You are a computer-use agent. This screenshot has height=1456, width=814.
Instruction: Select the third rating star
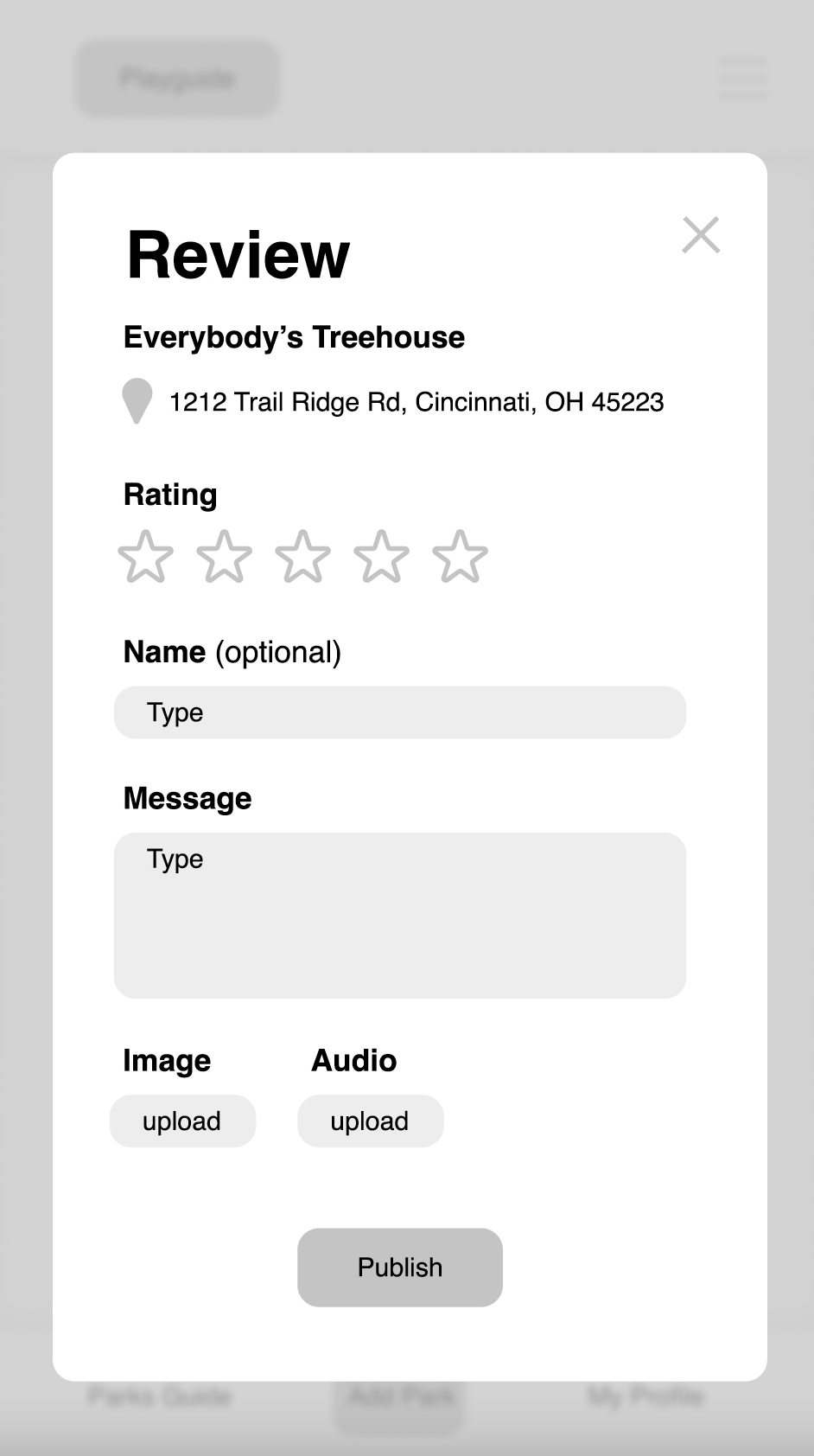pos(302,557)
